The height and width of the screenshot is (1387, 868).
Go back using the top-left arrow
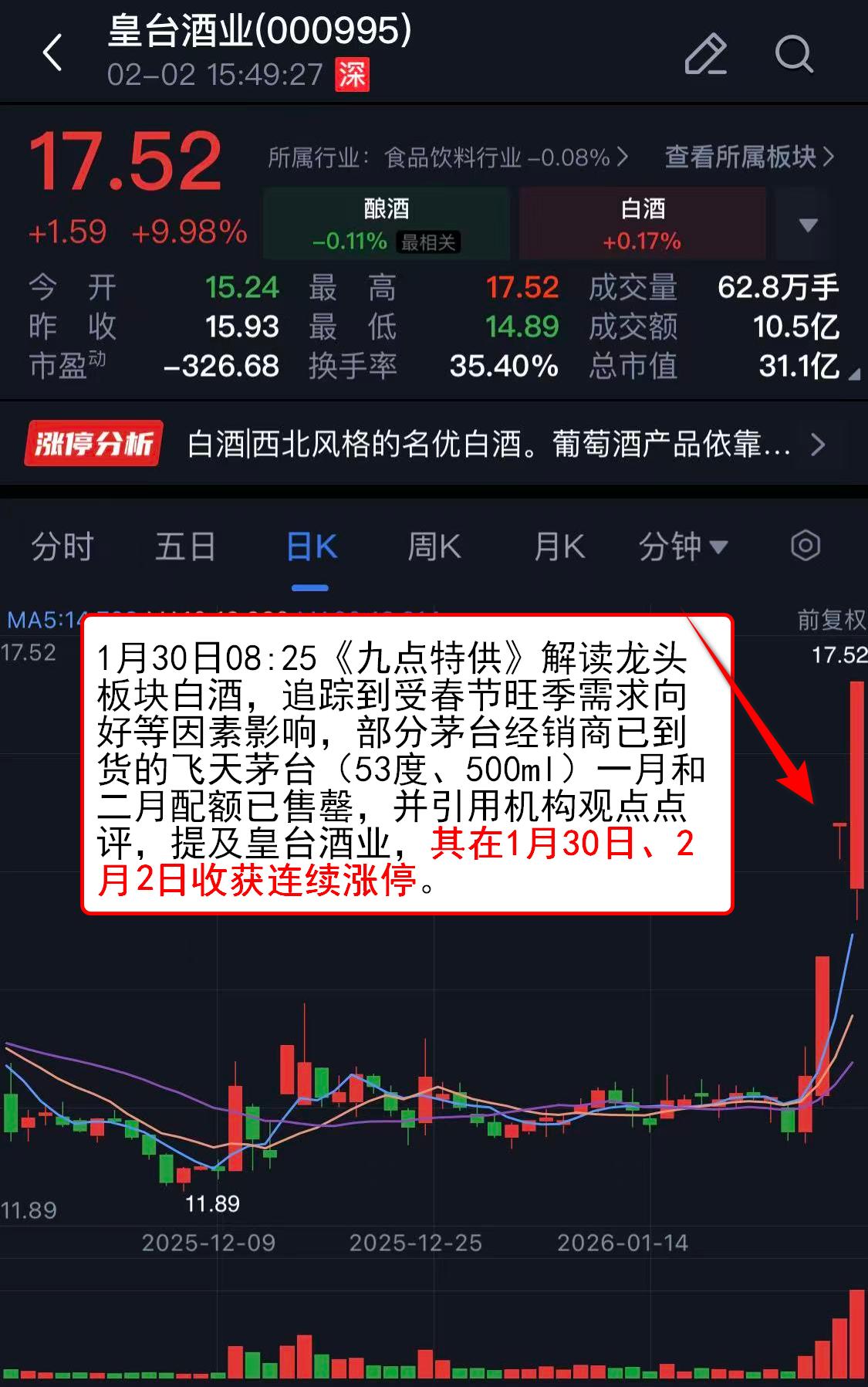click(x=52, y=53)
